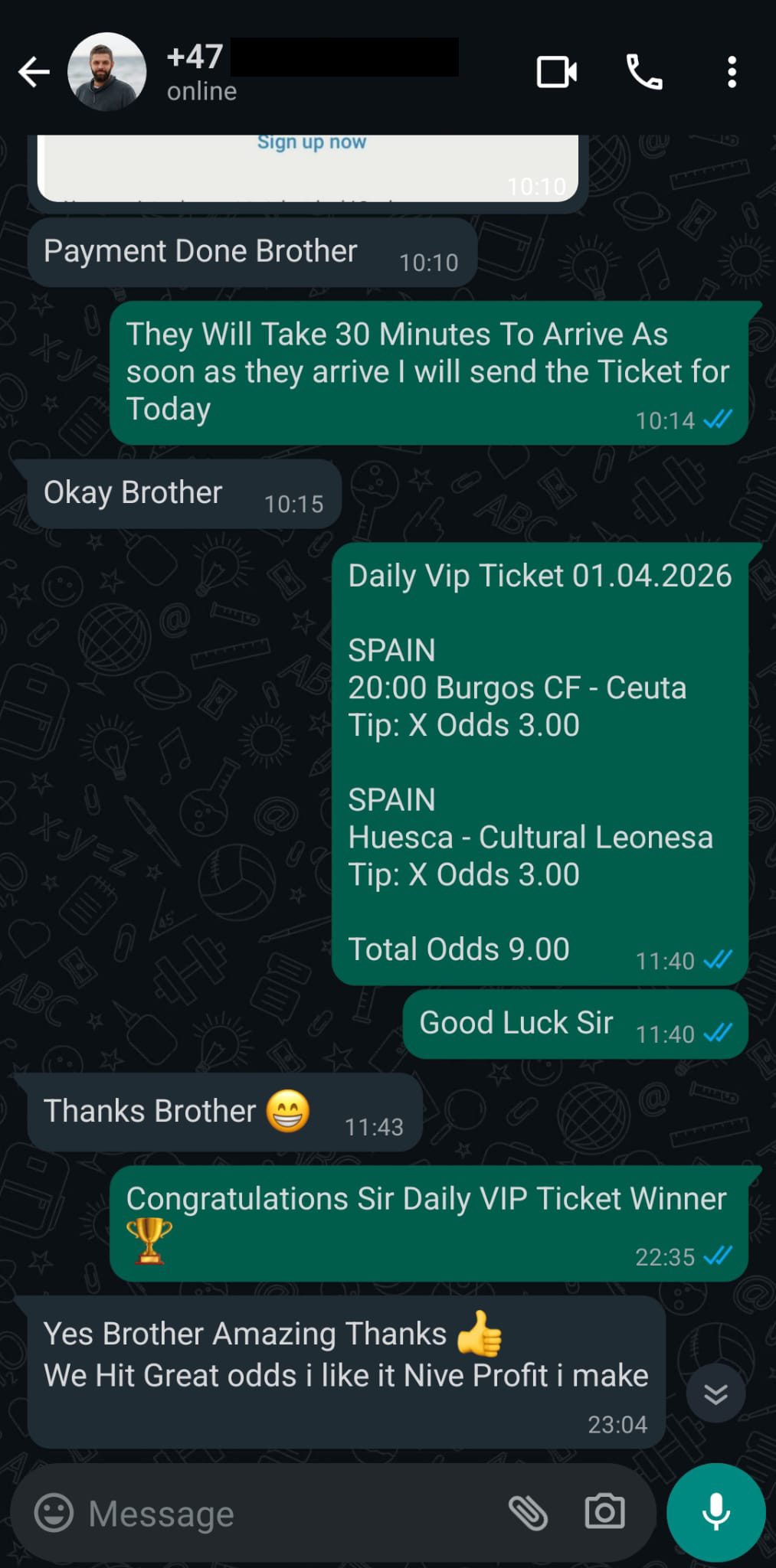Open the three-dot overflow menu
This screenshot has height=1568, width=776.
732,72
